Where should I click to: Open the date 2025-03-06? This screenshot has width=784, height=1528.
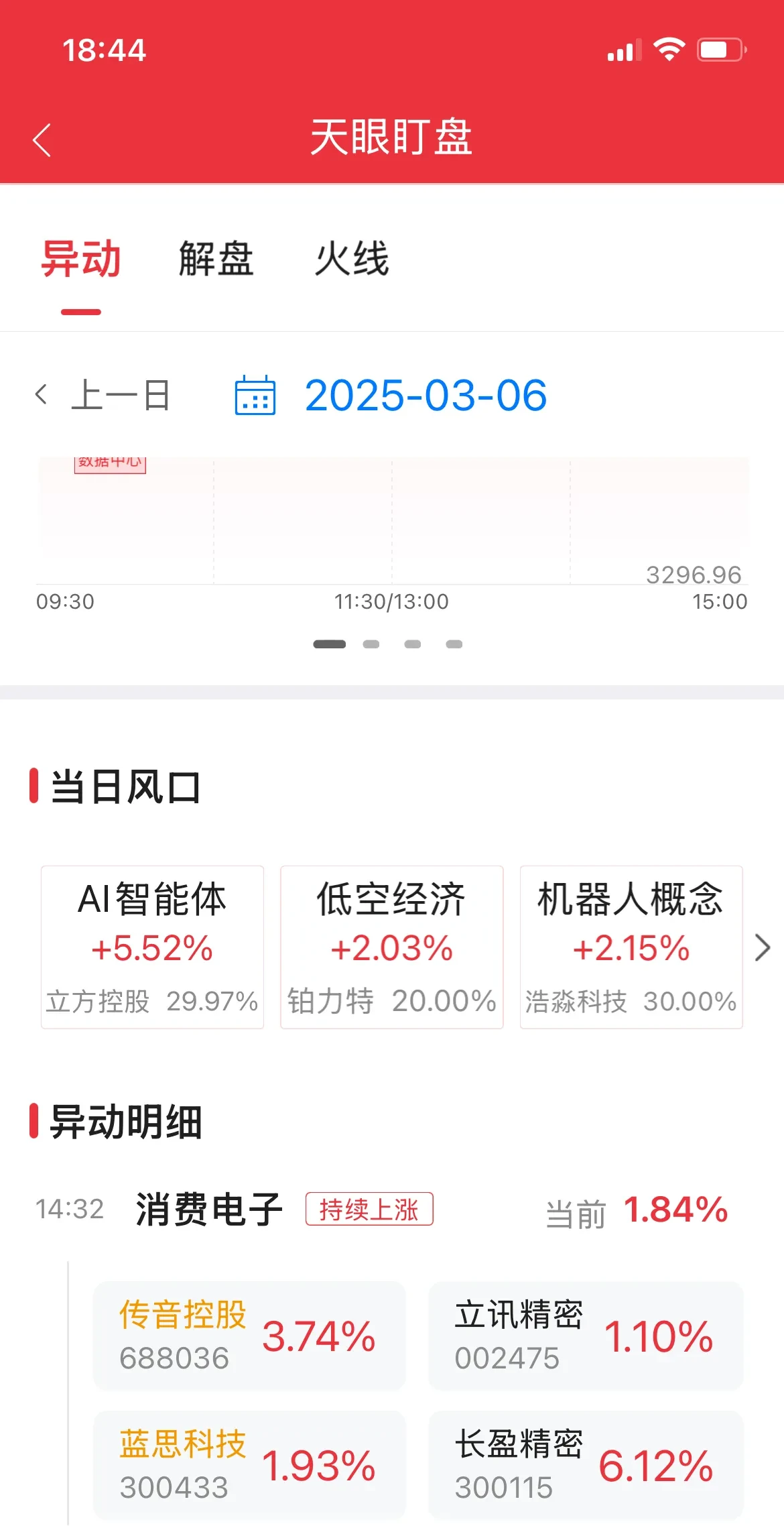pos(426,396)
